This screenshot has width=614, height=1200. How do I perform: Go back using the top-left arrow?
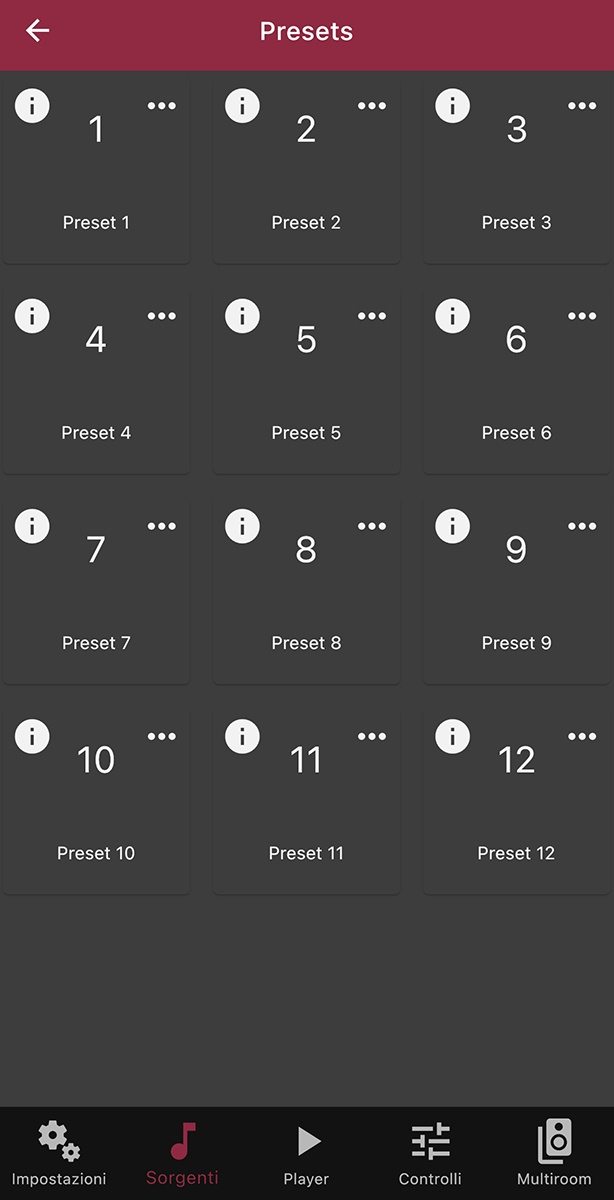click(x=37, y=31)
